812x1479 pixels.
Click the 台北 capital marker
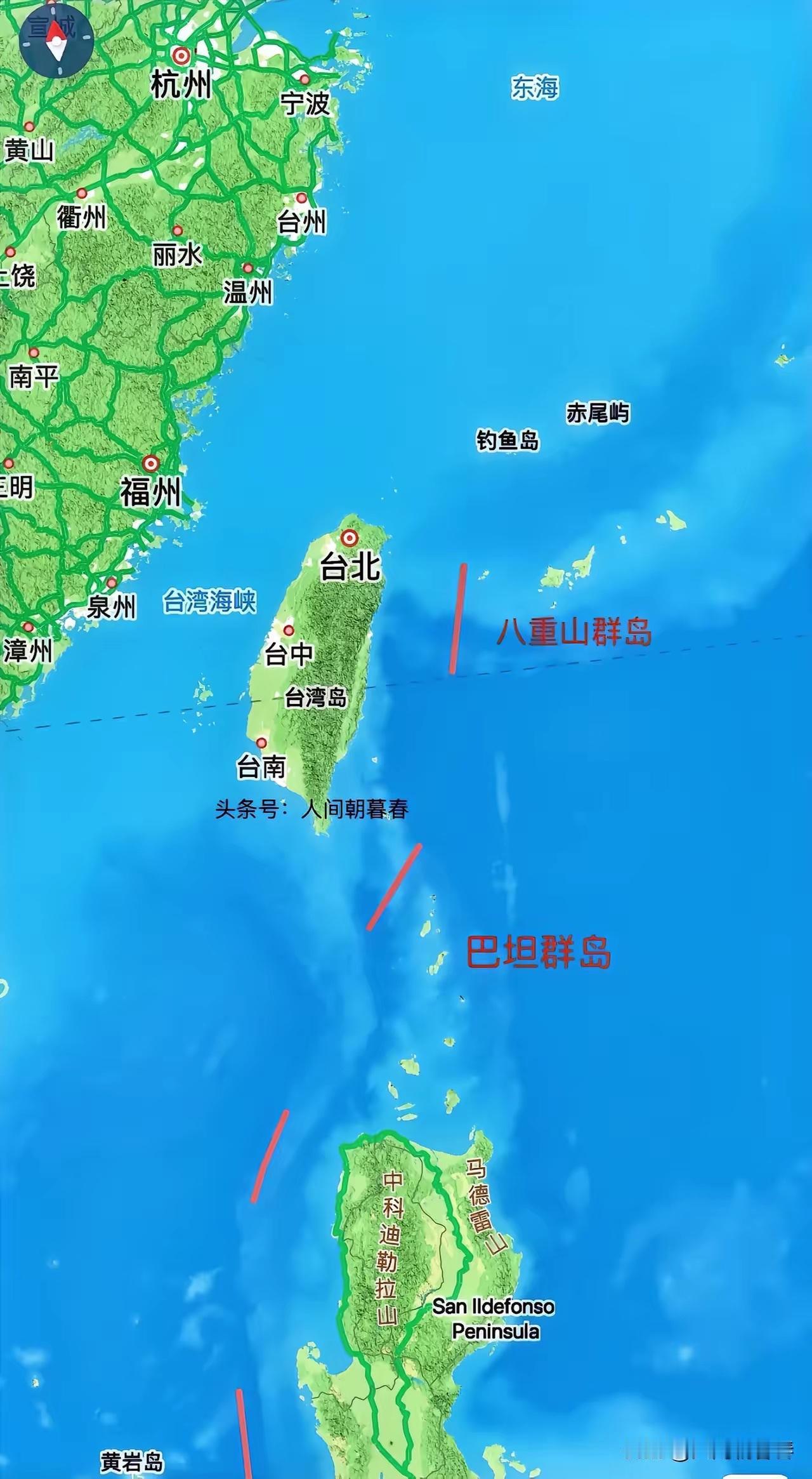[348, 538]
